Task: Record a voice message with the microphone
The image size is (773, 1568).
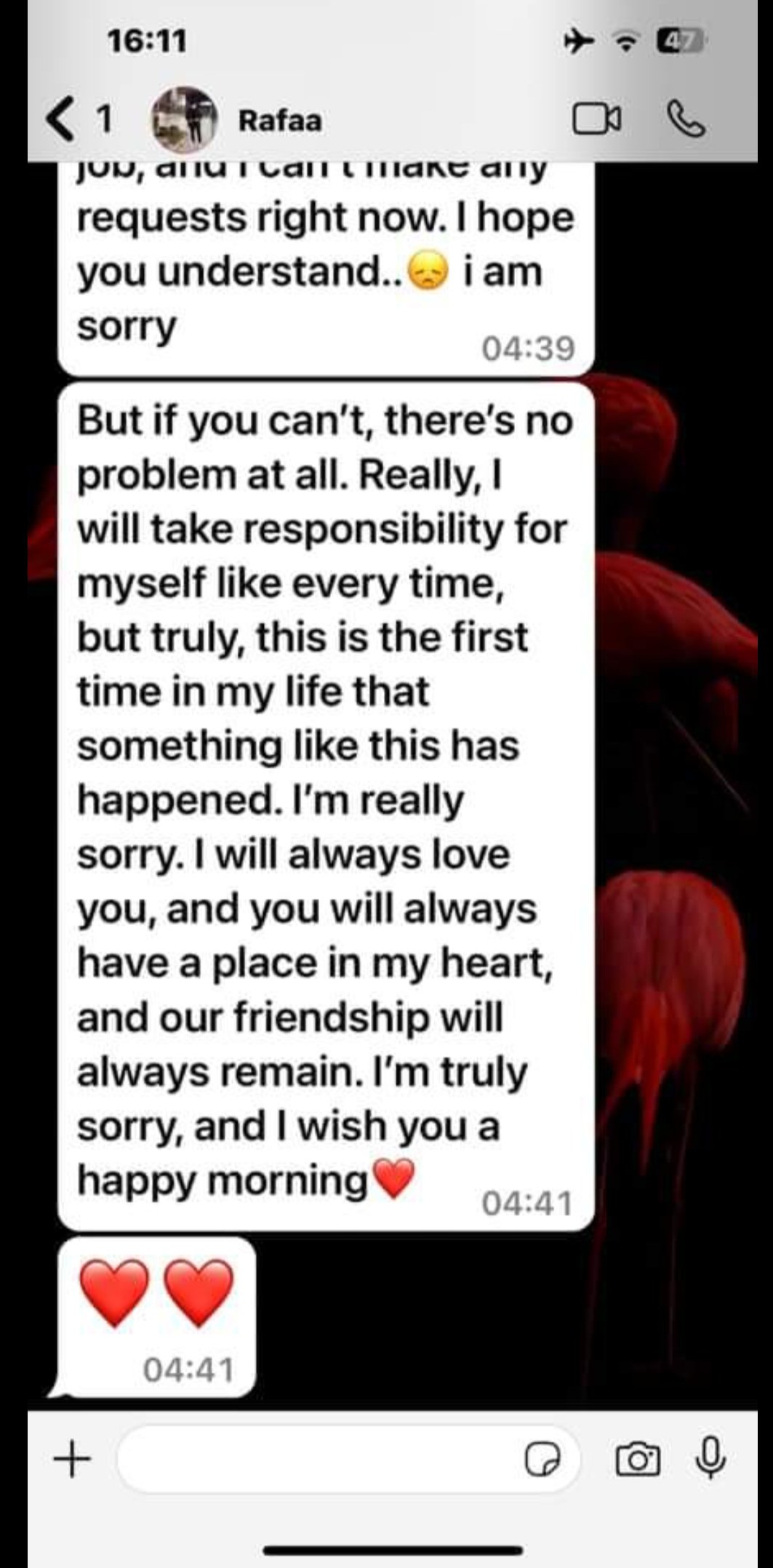Action: point(710,1458)
